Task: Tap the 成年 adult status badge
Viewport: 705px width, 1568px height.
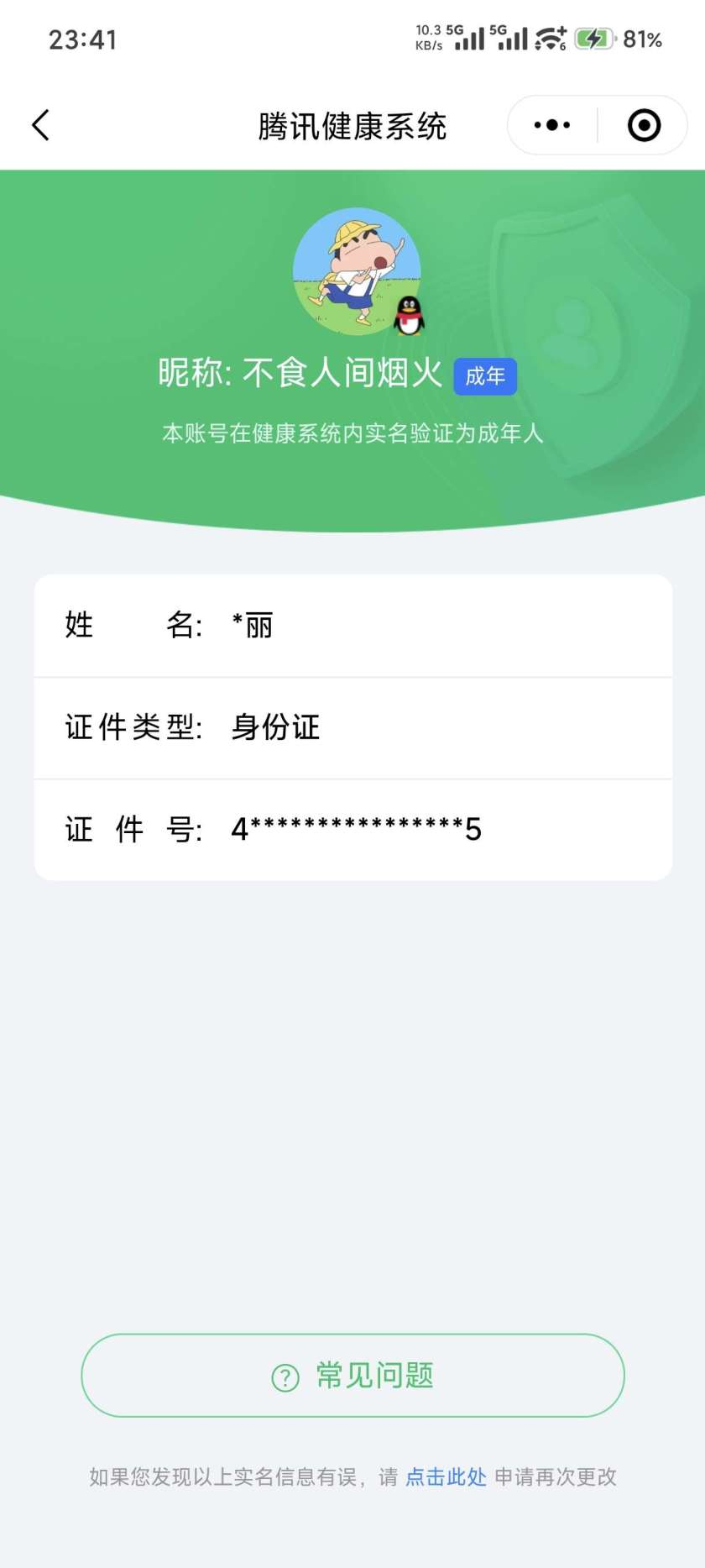Action: [485, 377]
